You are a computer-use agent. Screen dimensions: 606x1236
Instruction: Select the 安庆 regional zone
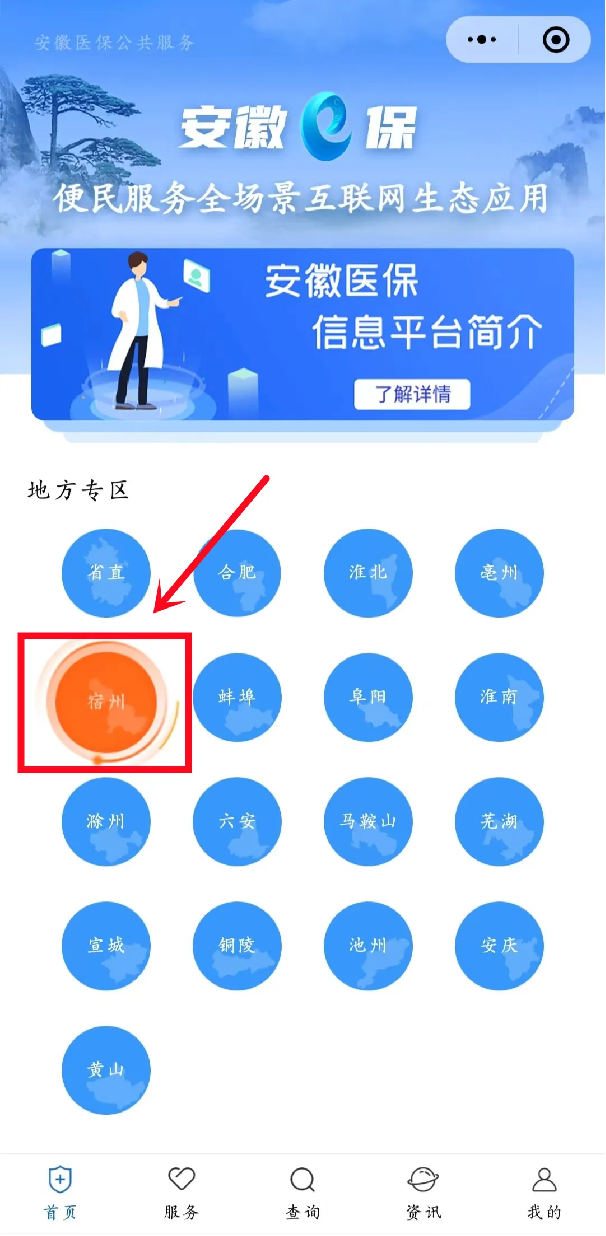click(x=499, y=945)
